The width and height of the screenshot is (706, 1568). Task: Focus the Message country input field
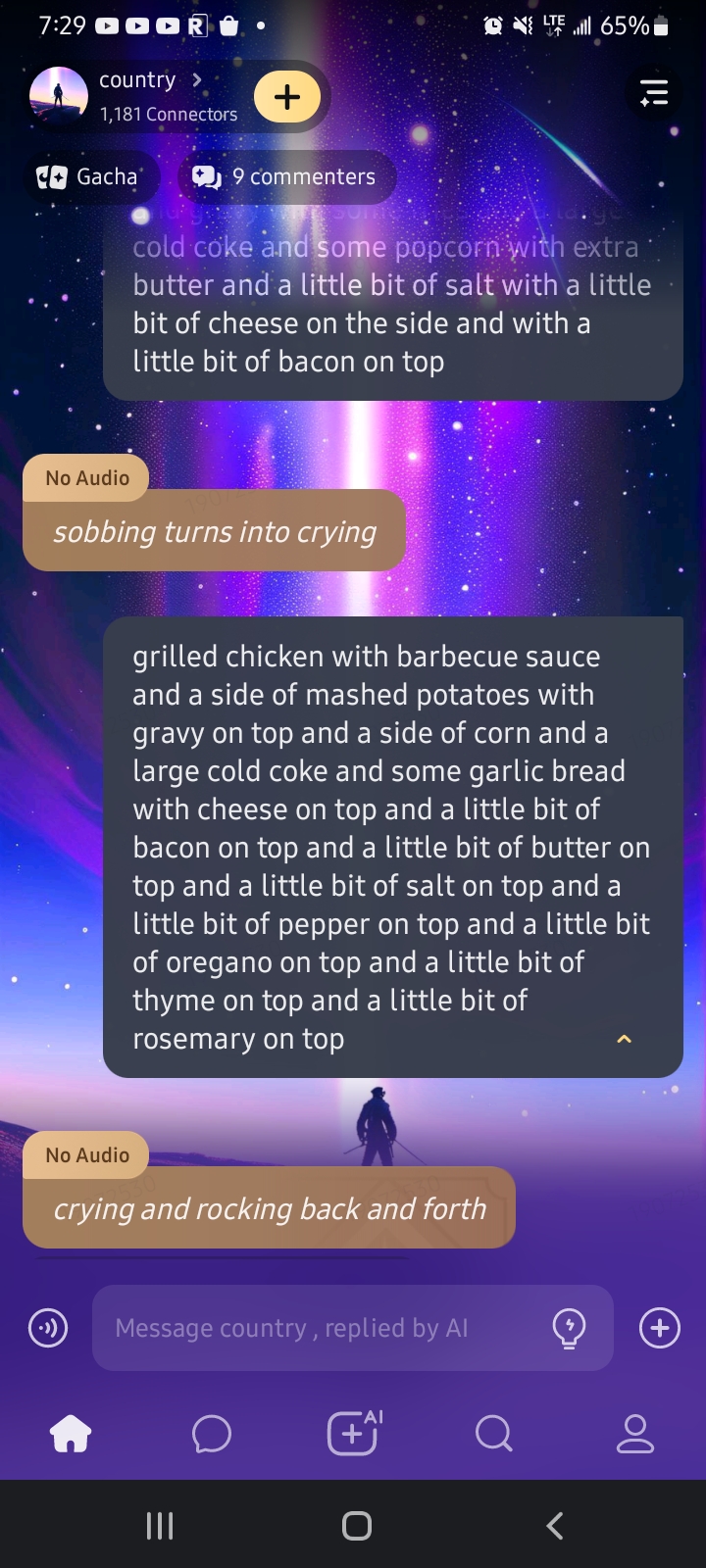[324, 1328]
